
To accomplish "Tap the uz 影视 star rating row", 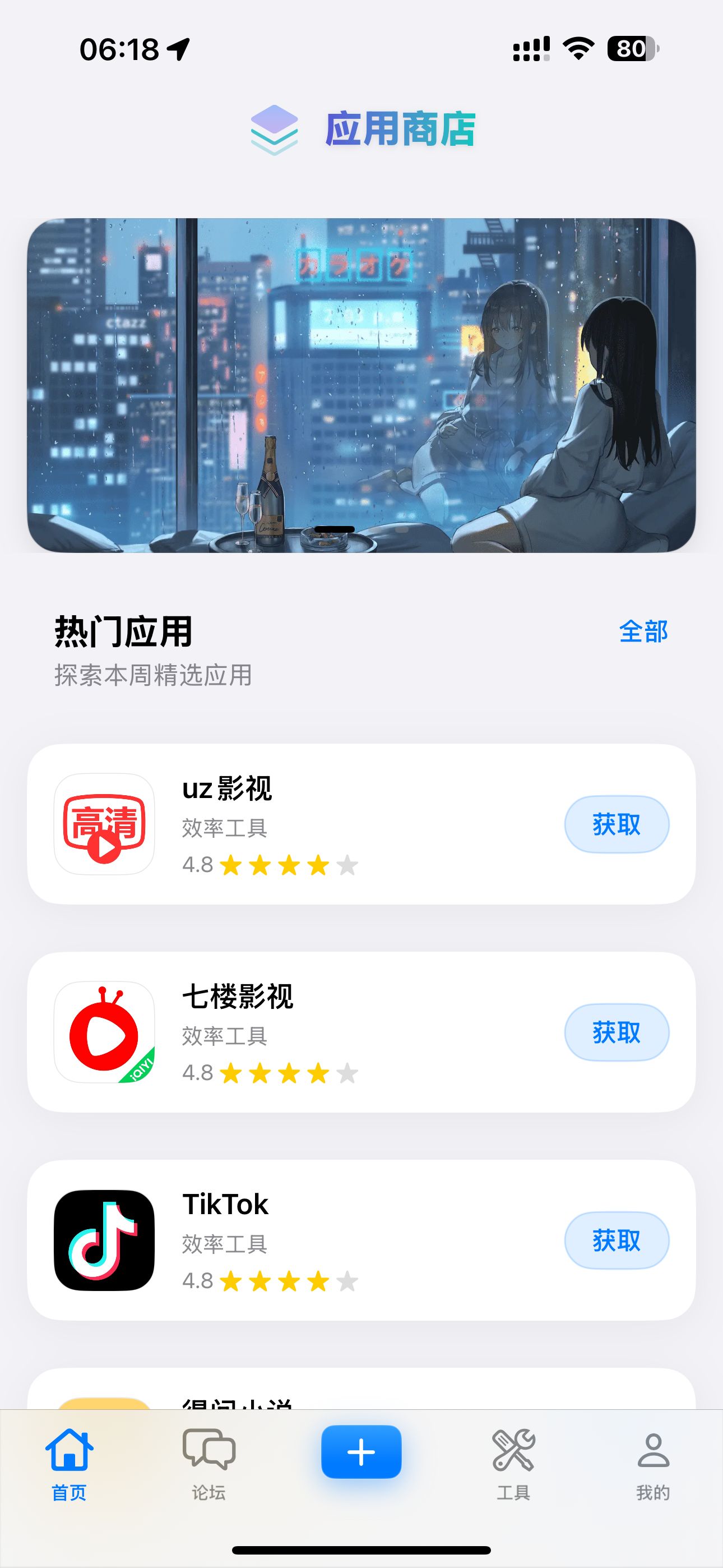I will pyautogui.click(x=268, y=865).
